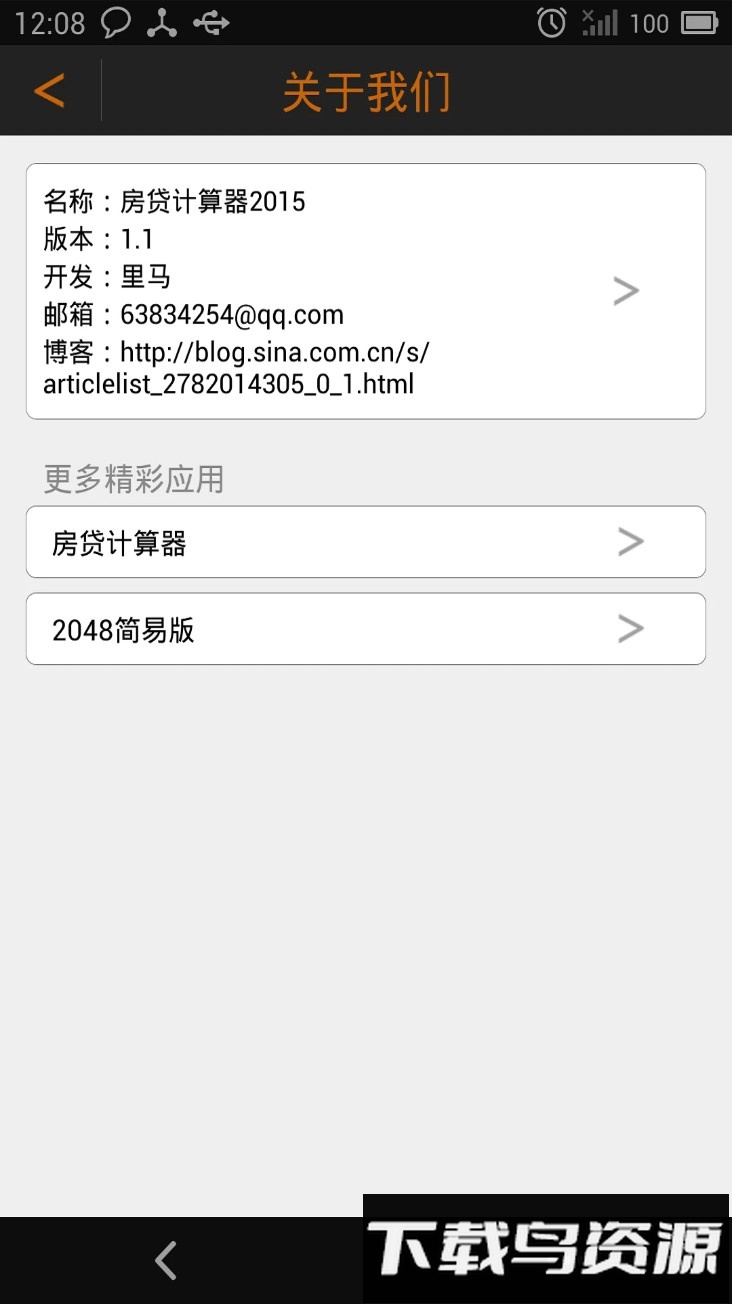Click the chat bubble icon in status bar
The height and width of the screenshot is (1304, 732).
pos(116,22)
